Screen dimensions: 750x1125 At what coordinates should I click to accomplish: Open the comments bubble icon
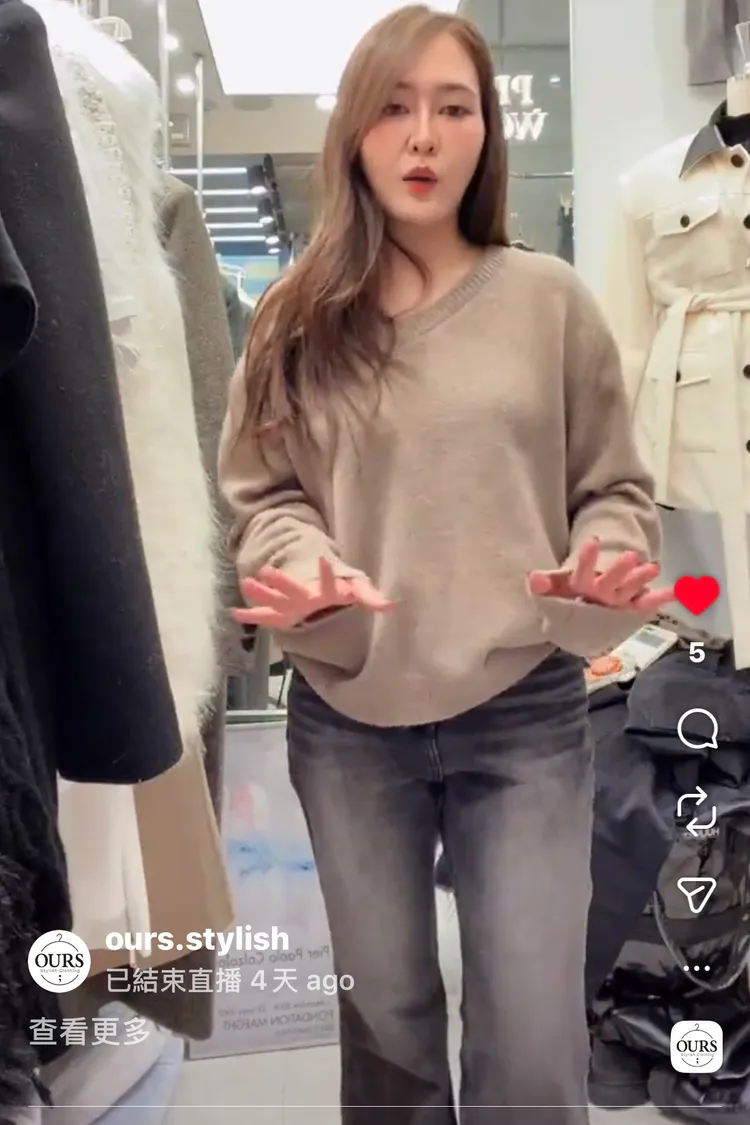(697, 729)
